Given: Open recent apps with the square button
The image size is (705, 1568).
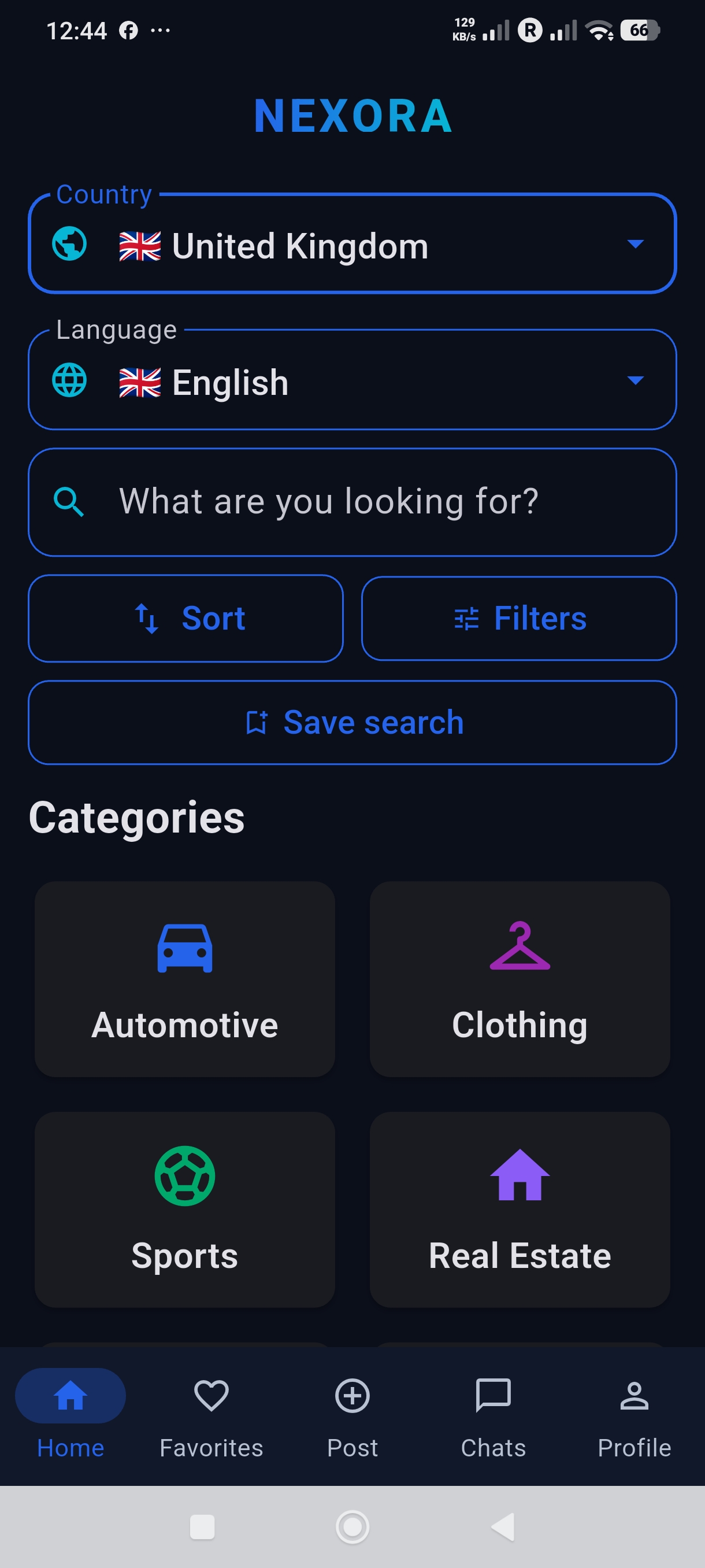Looking at the screenshot, I should [202, 1526].
